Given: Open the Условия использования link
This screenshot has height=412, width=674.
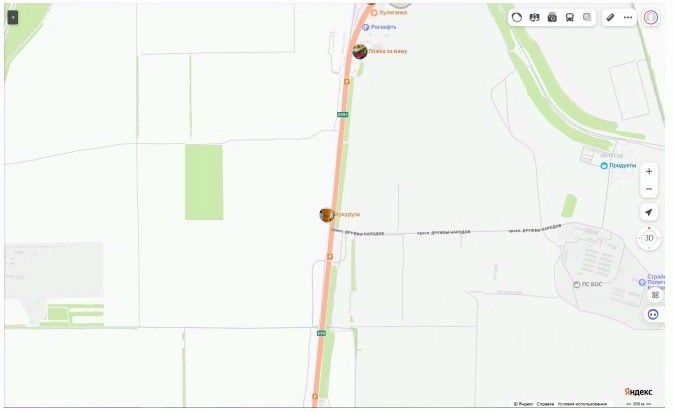Looking at the screenshot, I should 582,404.
